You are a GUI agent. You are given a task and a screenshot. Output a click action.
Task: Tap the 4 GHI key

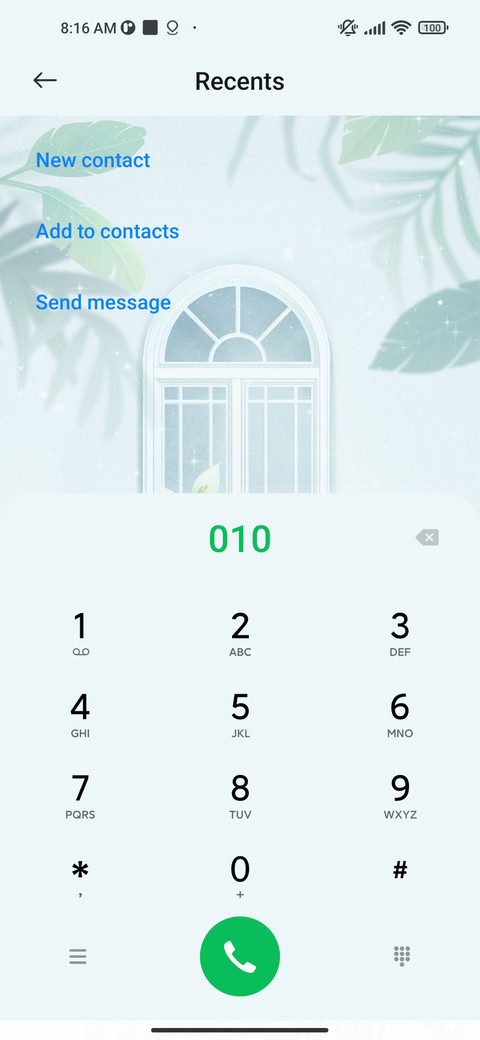point(80,715)
